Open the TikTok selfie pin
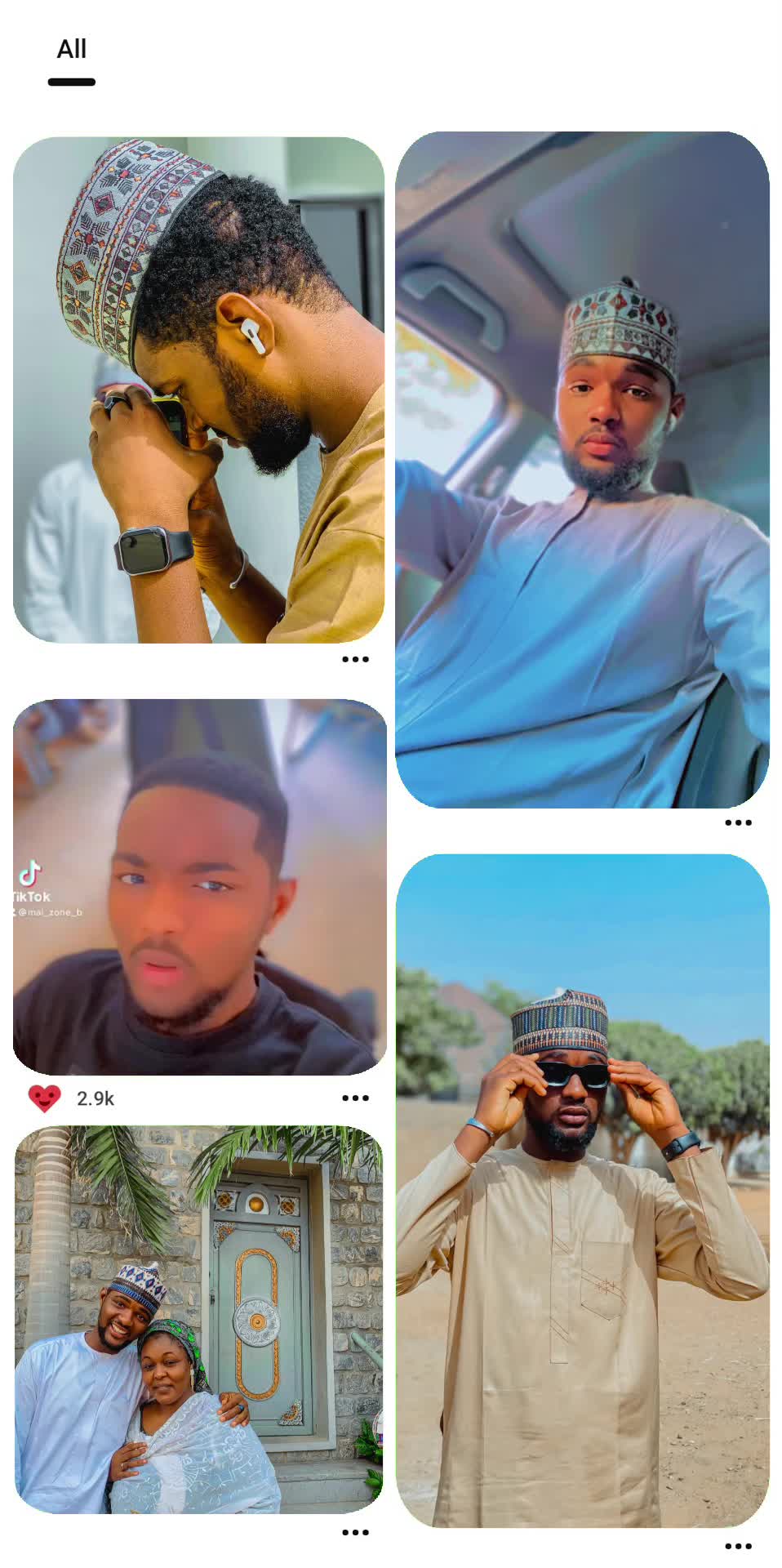 (199, 886)
